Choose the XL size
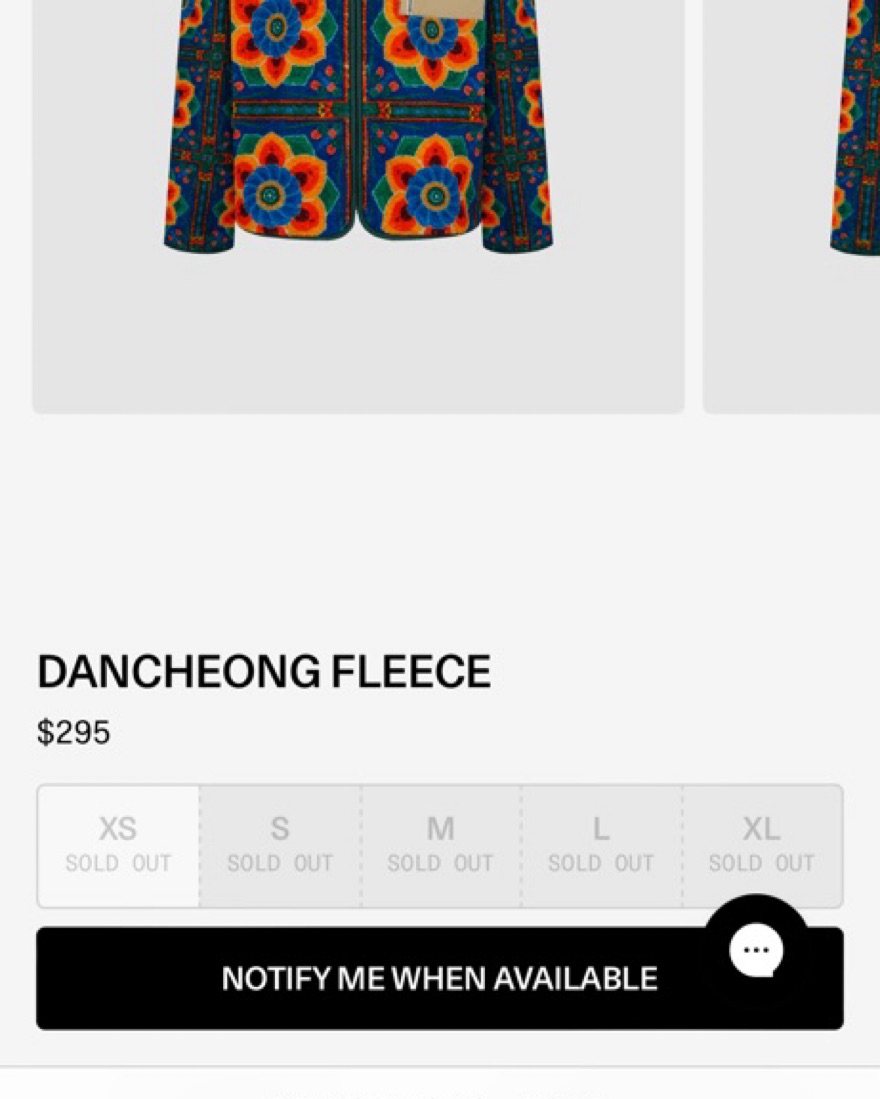This screenshot has width=880, height=1099. click(762, 846)
